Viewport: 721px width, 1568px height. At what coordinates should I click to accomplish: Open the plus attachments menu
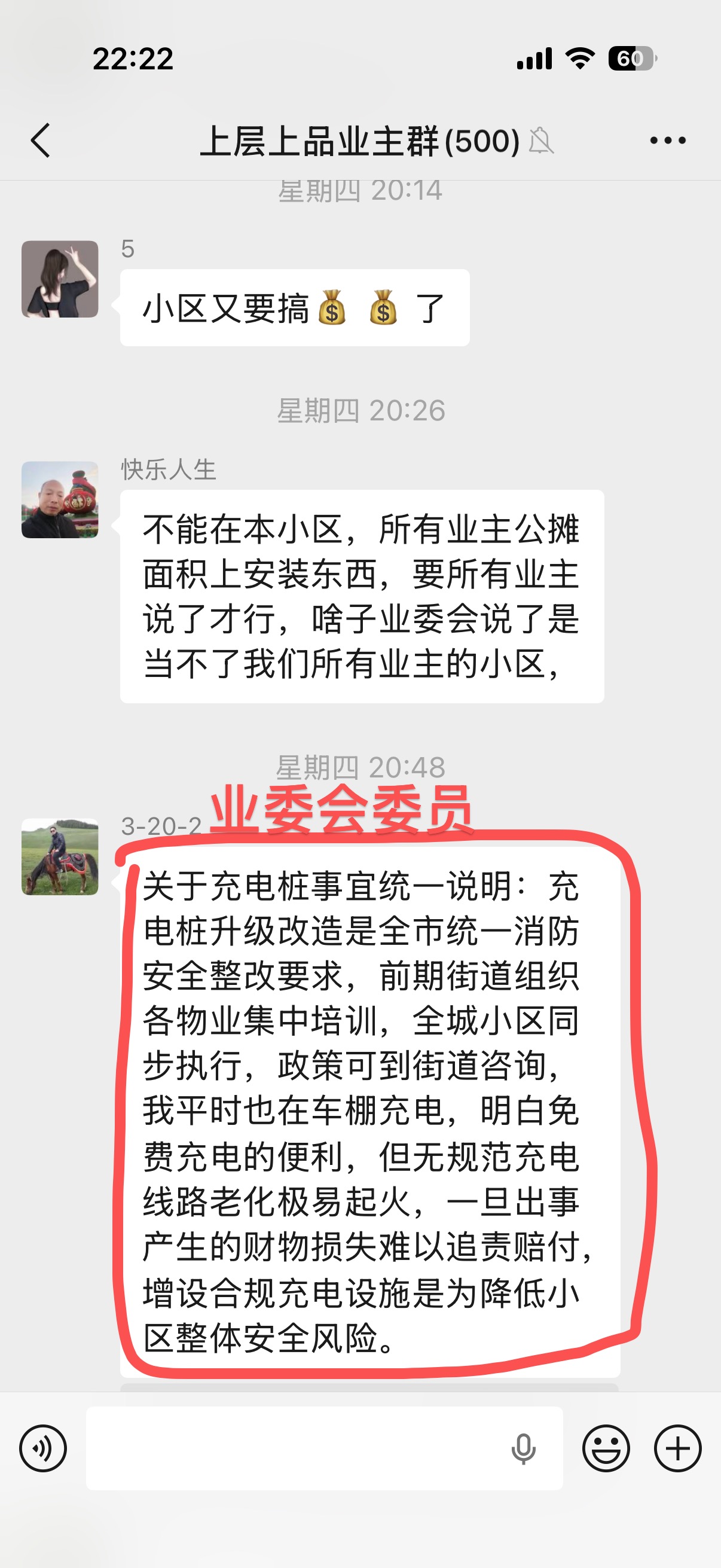(678, 1448)
